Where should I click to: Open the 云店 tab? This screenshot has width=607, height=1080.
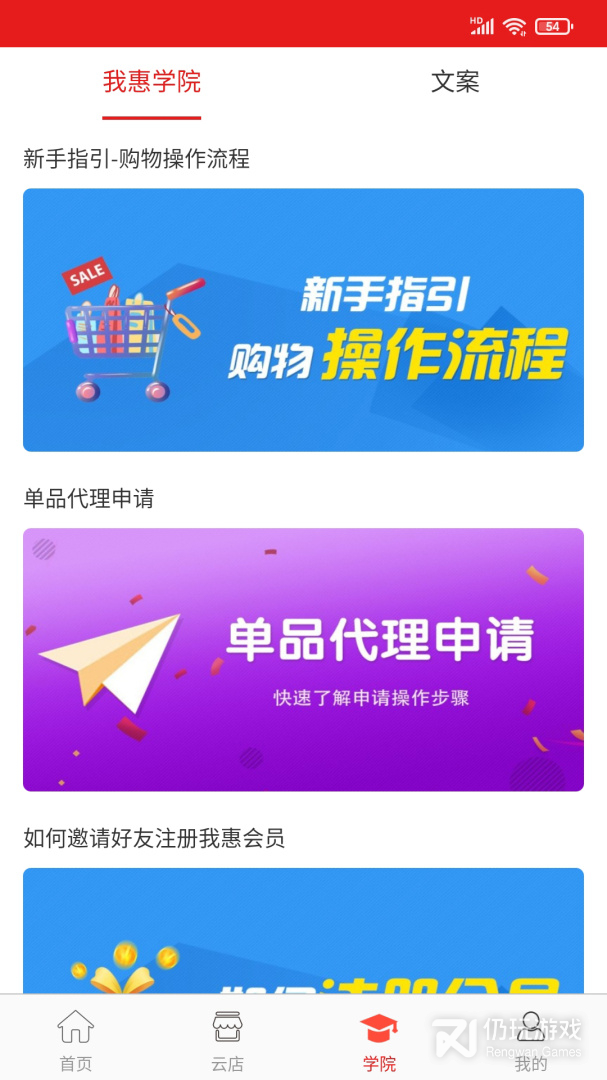coord(228,1040)
